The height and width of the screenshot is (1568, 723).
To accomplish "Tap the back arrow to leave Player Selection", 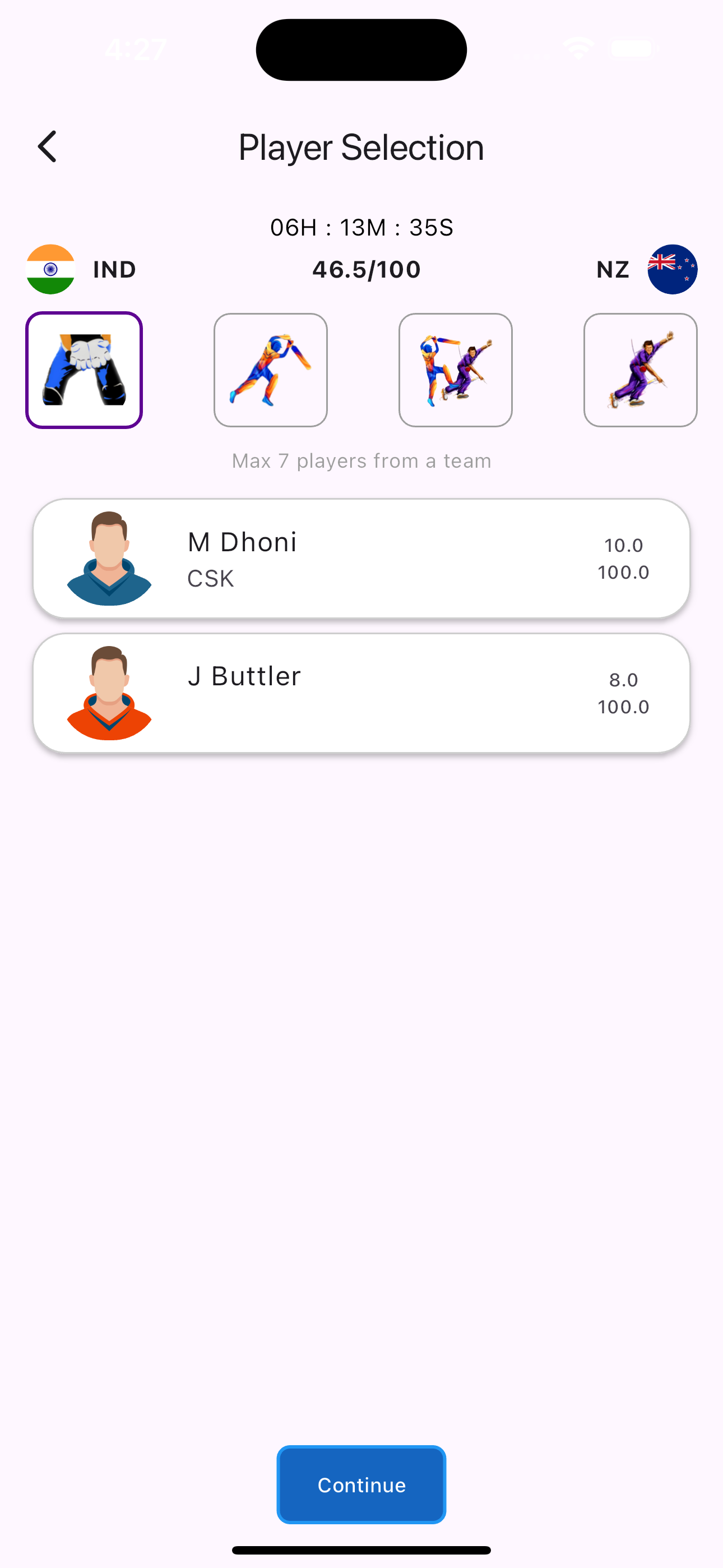I will (47, 147).
